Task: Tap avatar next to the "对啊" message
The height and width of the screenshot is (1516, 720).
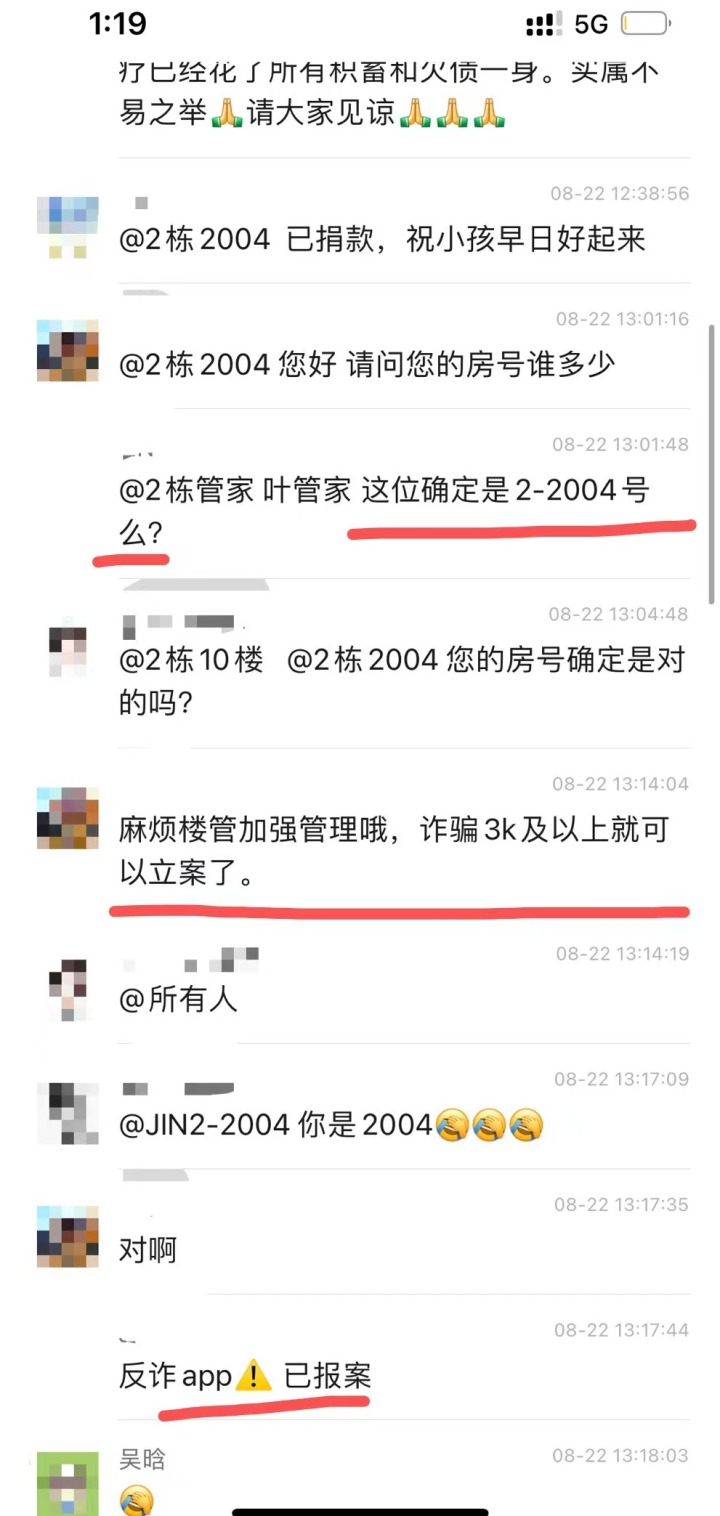Action: point(67,1237)
